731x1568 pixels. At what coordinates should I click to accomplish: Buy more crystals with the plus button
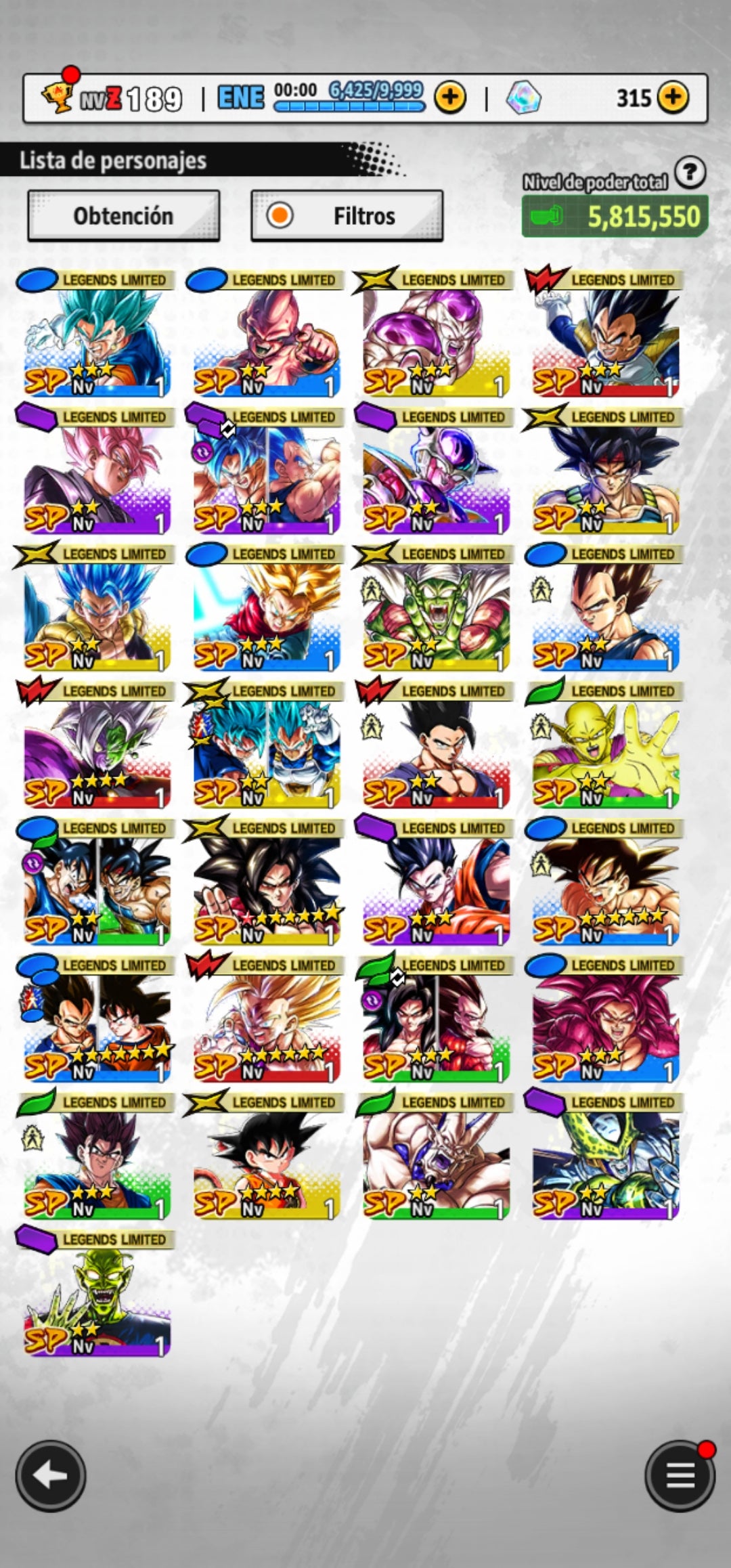[x=672, y=97]
